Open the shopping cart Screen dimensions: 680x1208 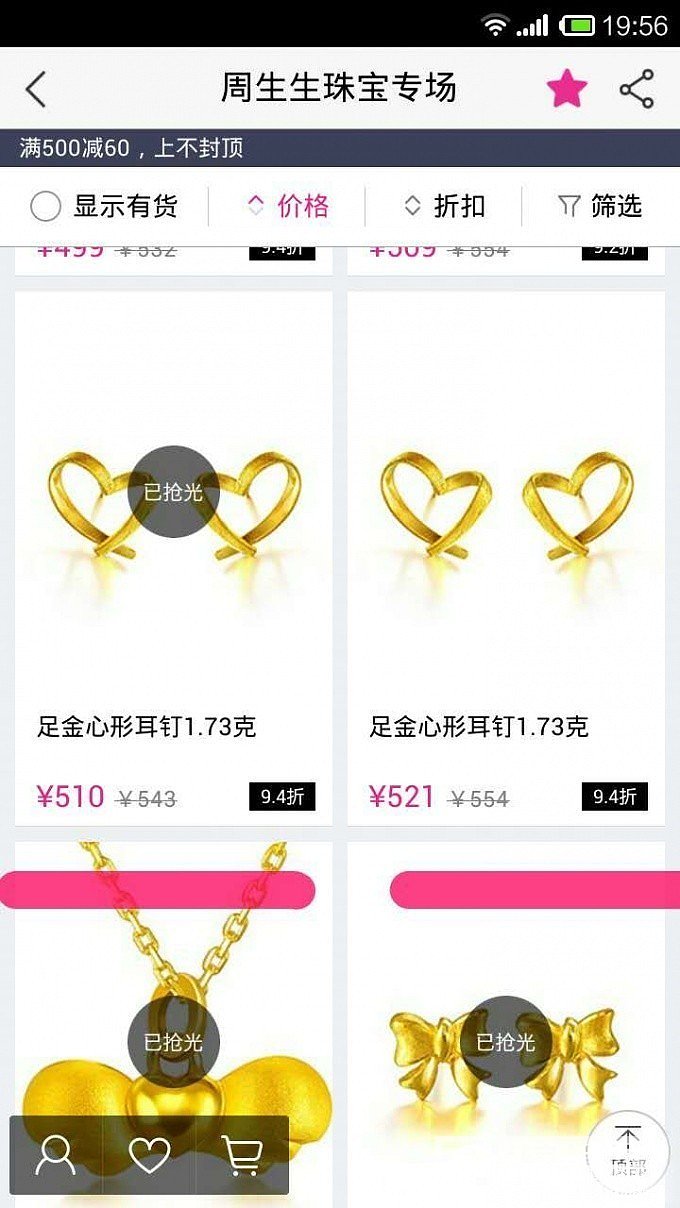point(242,1155)
